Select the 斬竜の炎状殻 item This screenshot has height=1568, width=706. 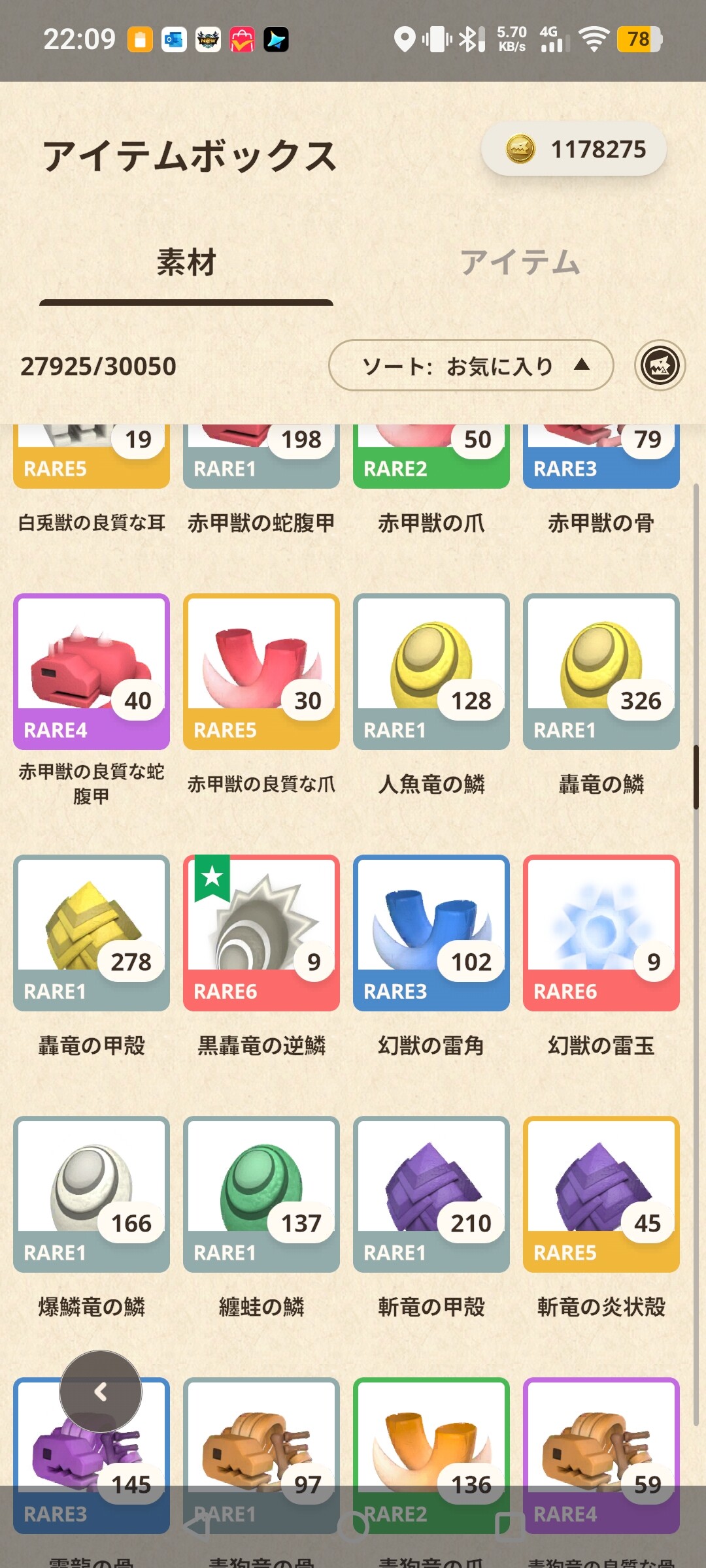[x=601, y=1194]
